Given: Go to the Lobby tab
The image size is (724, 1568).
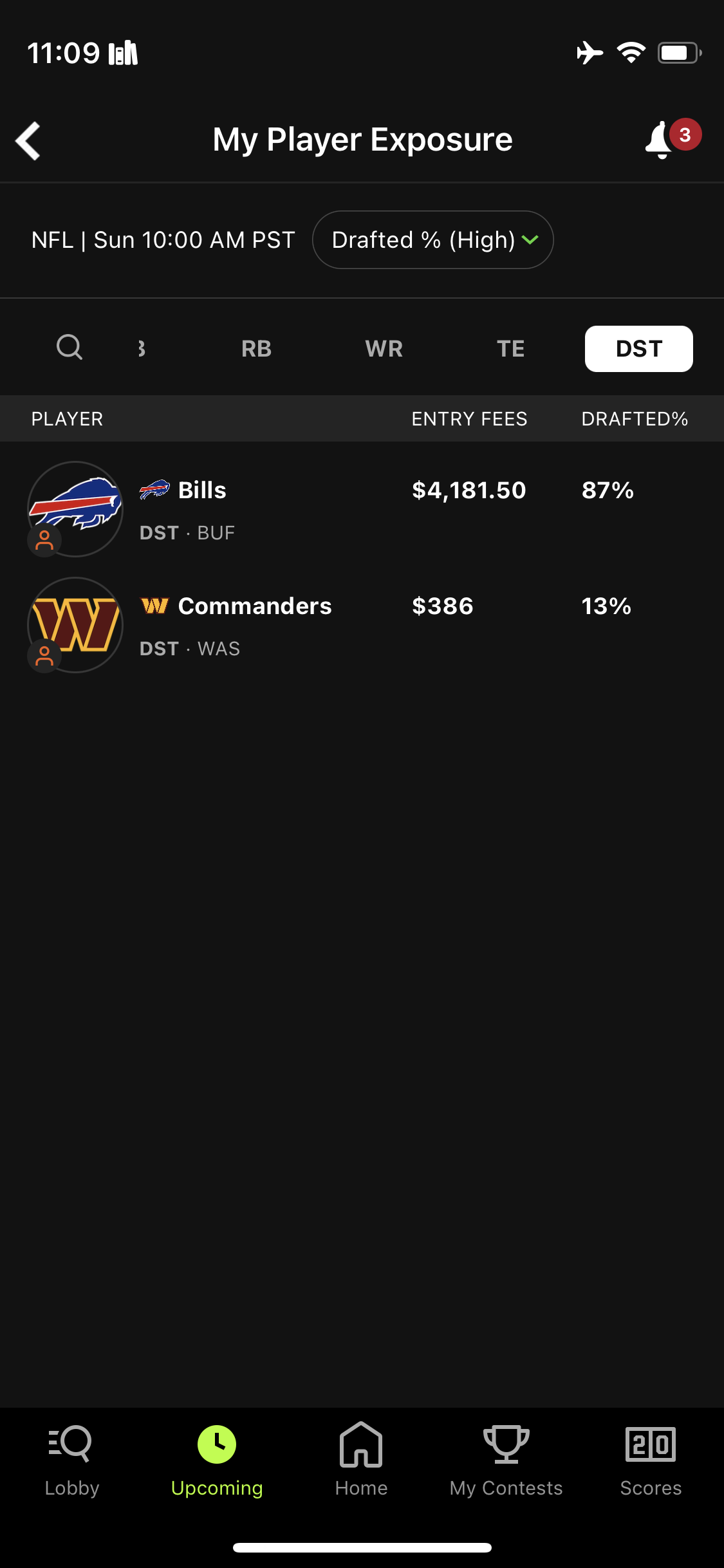Looking at the screenshot, I should (72, 1461).
